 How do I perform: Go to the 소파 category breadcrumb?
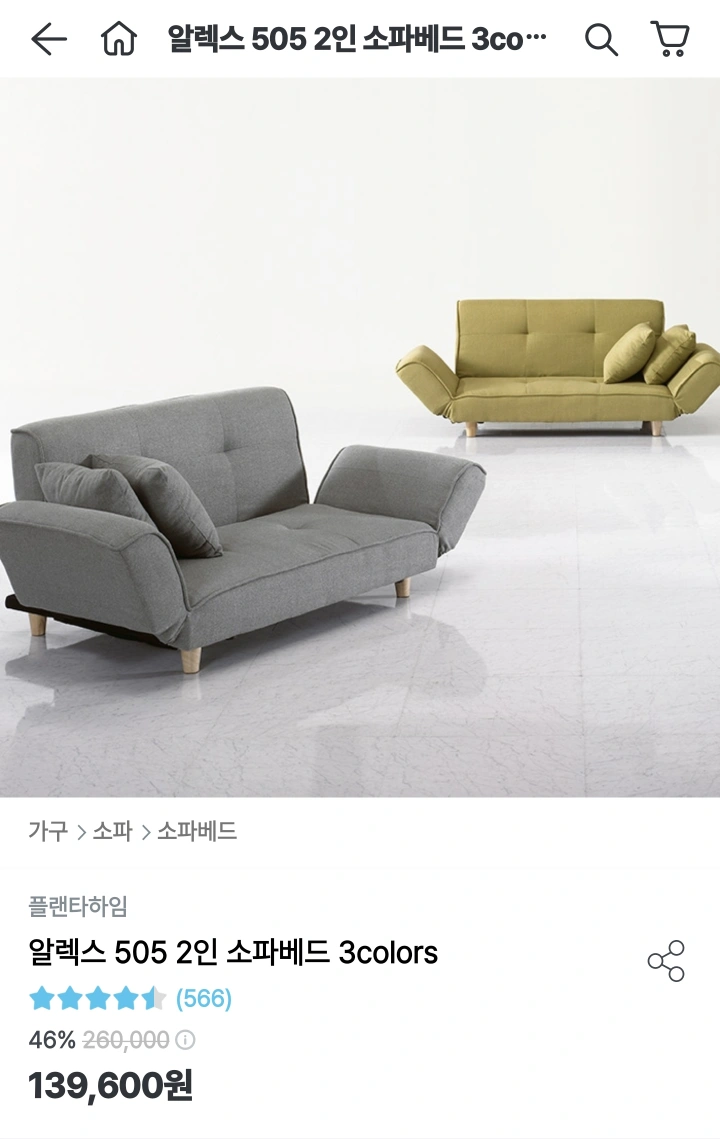pos(112,831)
